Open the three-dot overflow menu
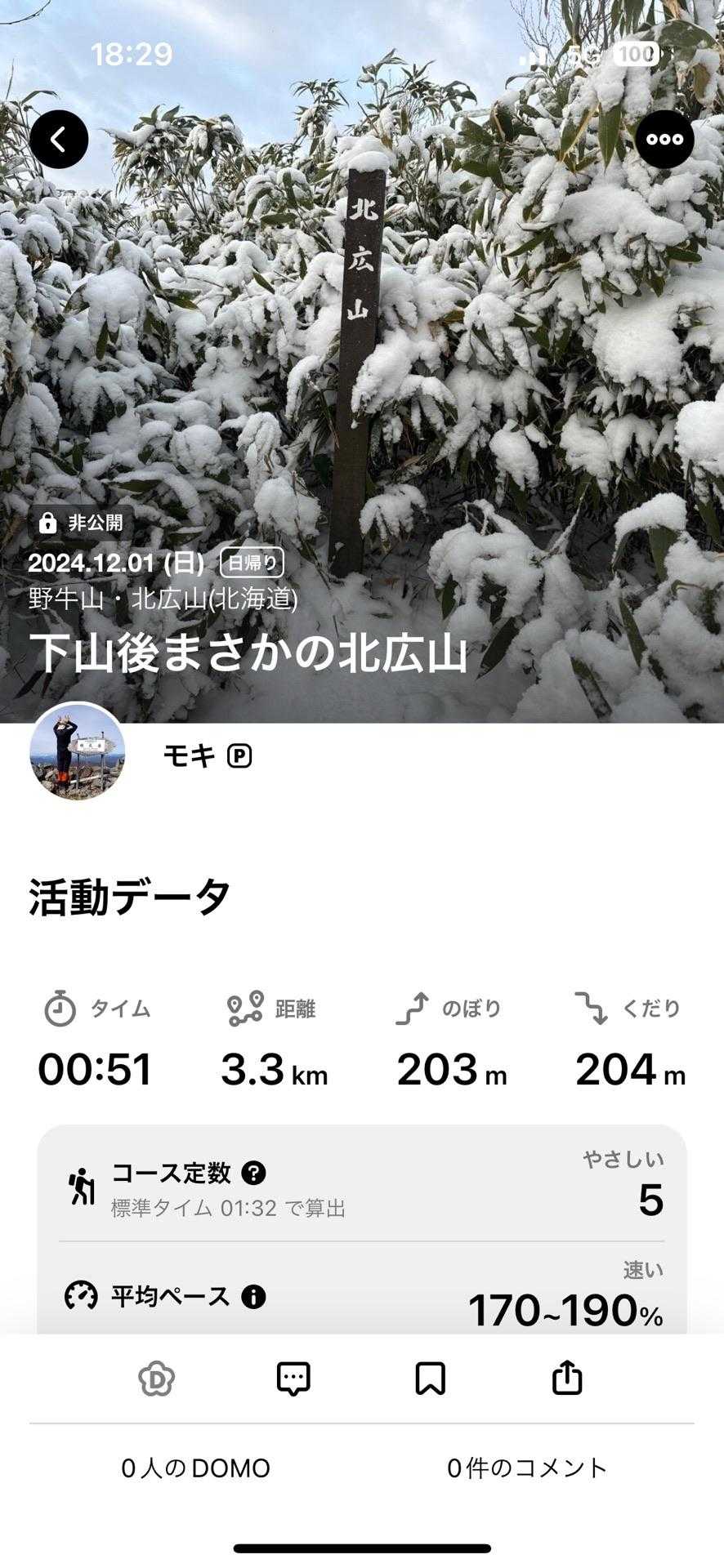This screenshot has width=724, height=1568. point(664,140)
